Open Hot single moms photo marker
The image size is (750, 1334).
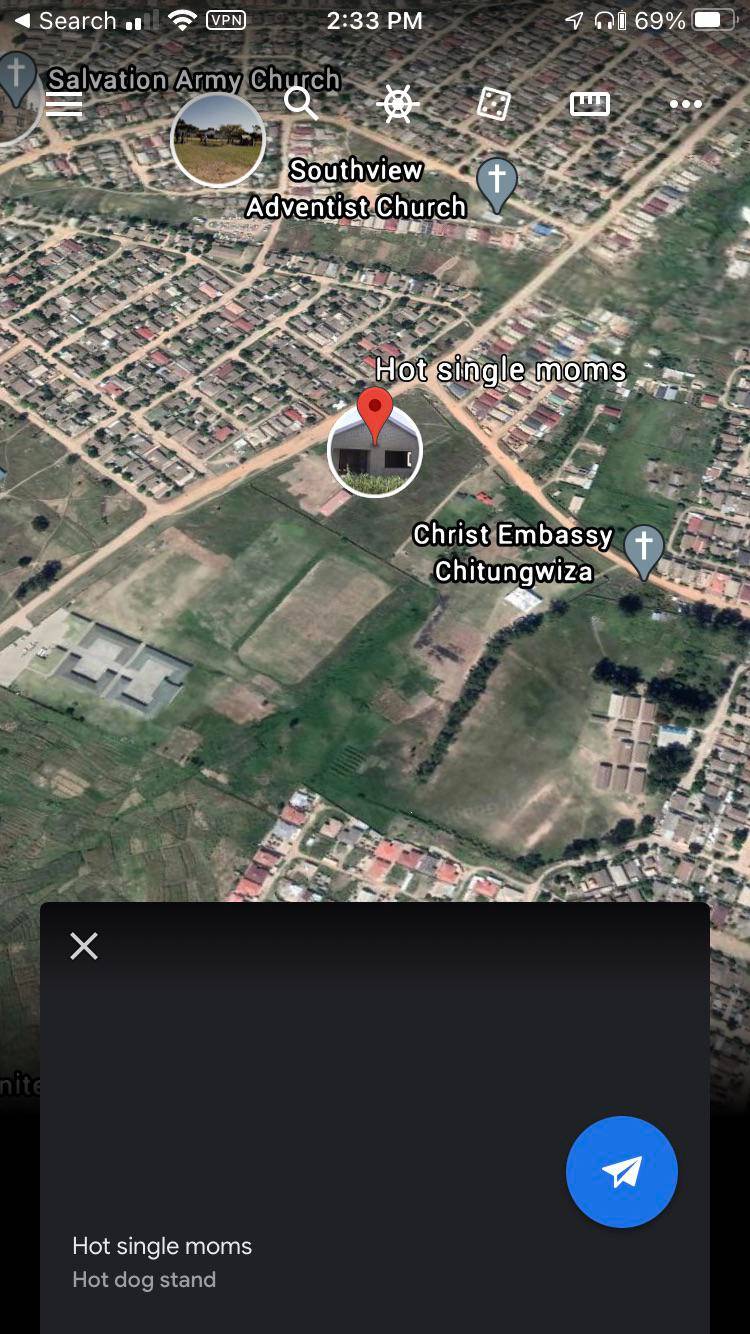pyautogui.click(x=375, y=452)
